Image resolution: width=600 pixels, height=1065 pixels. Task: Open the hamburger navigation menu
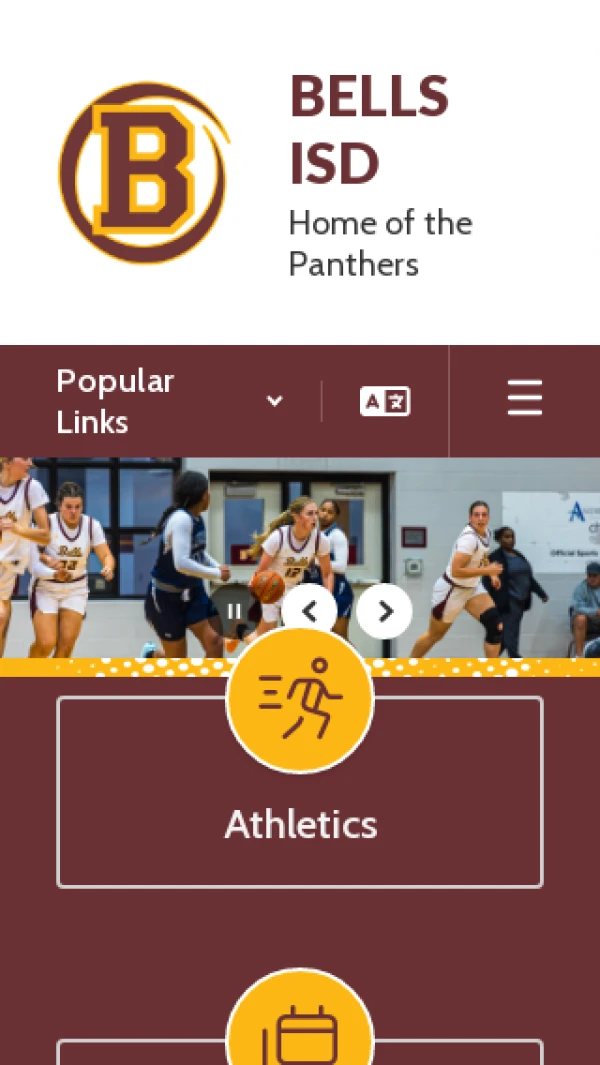tap(524, 399)
